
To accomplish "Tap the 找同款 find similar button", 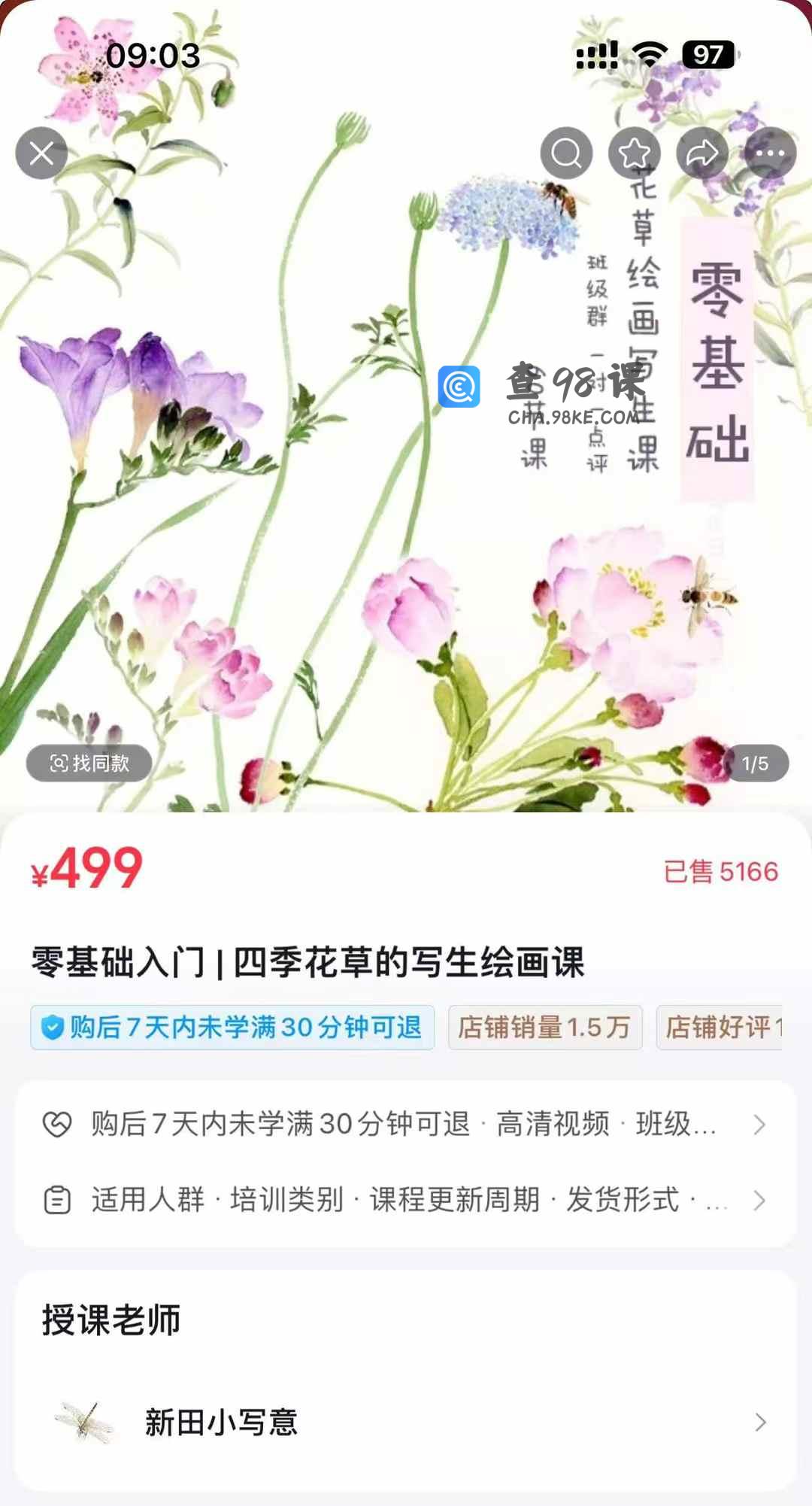I will click(x=89, y=764).
